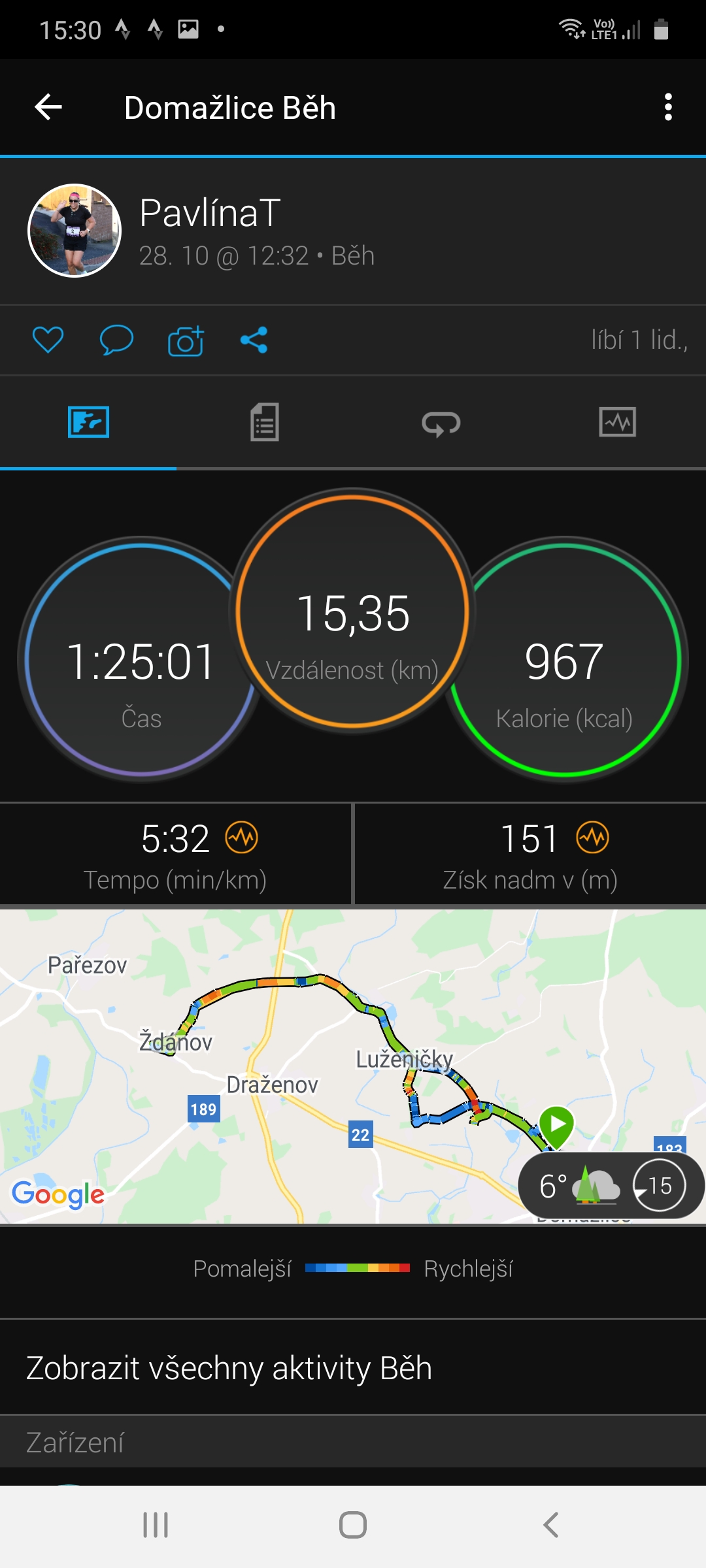Open PavlínaT's profile picture
Image resolution: width=706 pixels, height=1568 pixels.
(x=75, y=231)
